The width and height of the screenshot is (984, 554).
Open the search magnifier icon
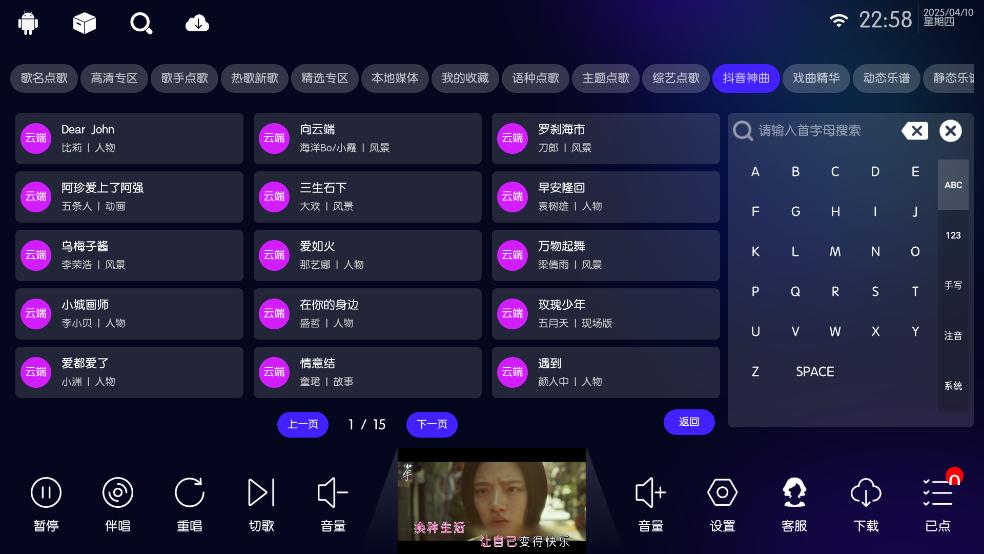click(x=141, y=22)
